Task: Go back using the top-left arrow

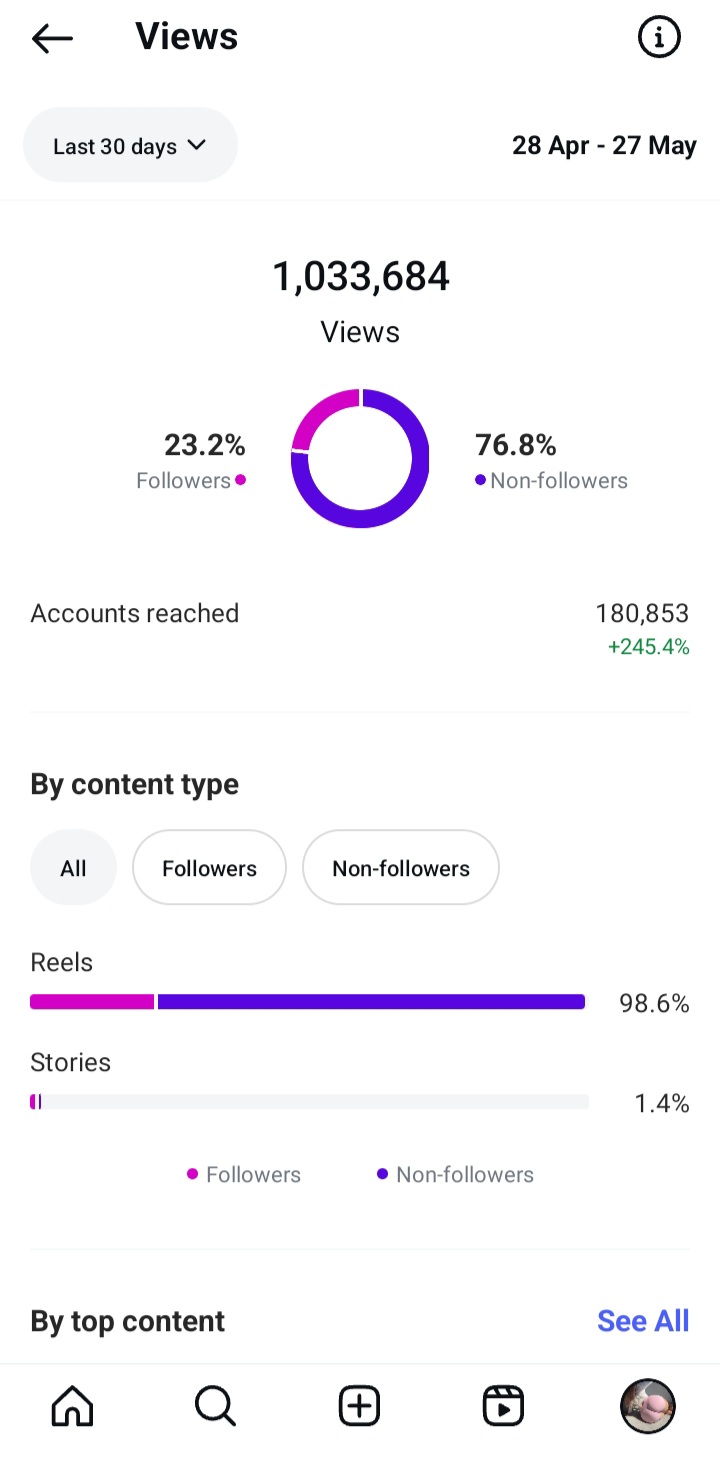Action: pos(52,39)
